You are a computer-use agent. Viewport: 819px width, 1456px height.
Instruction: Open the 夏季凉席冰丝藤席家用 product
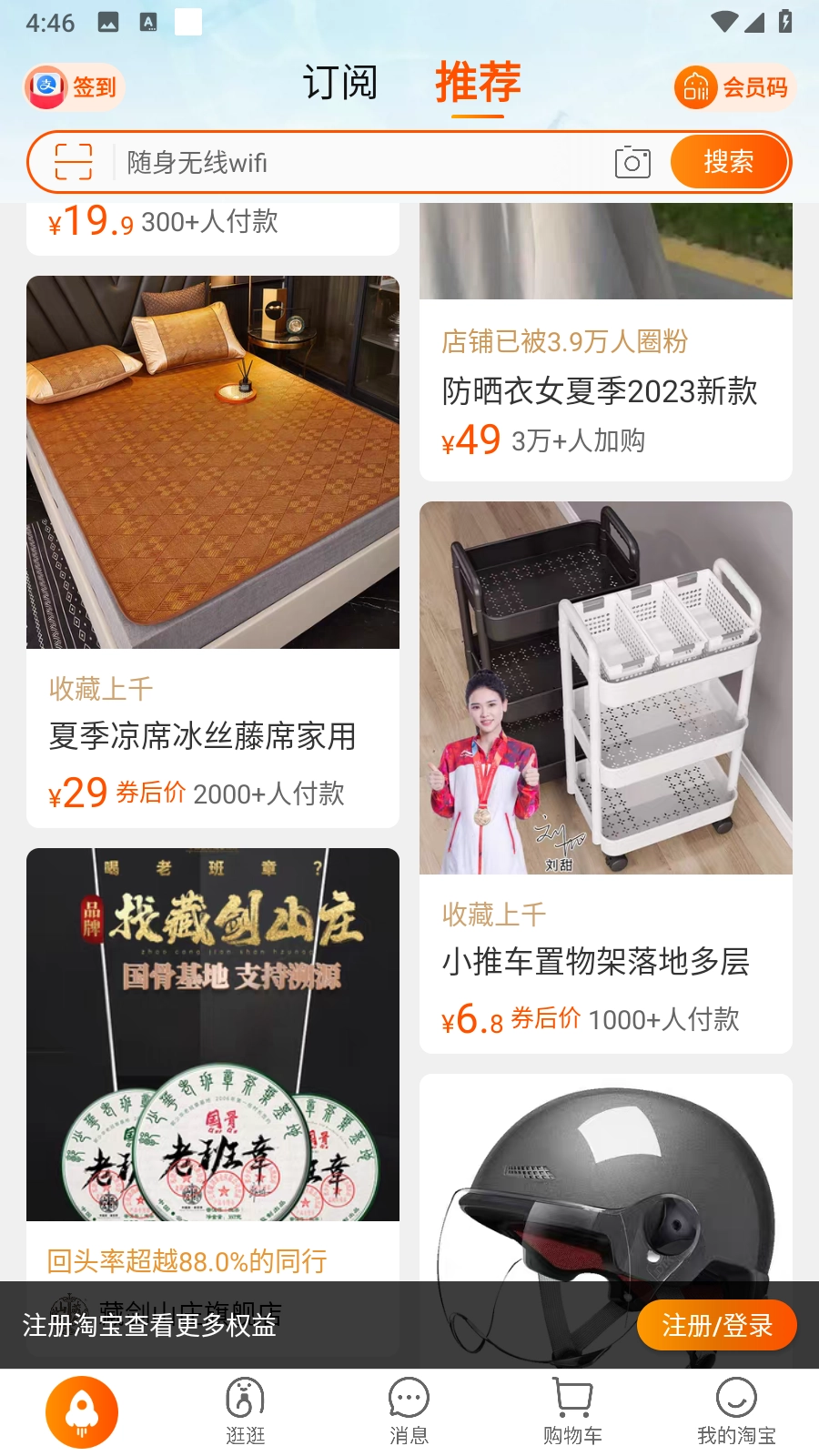[213, 546]
